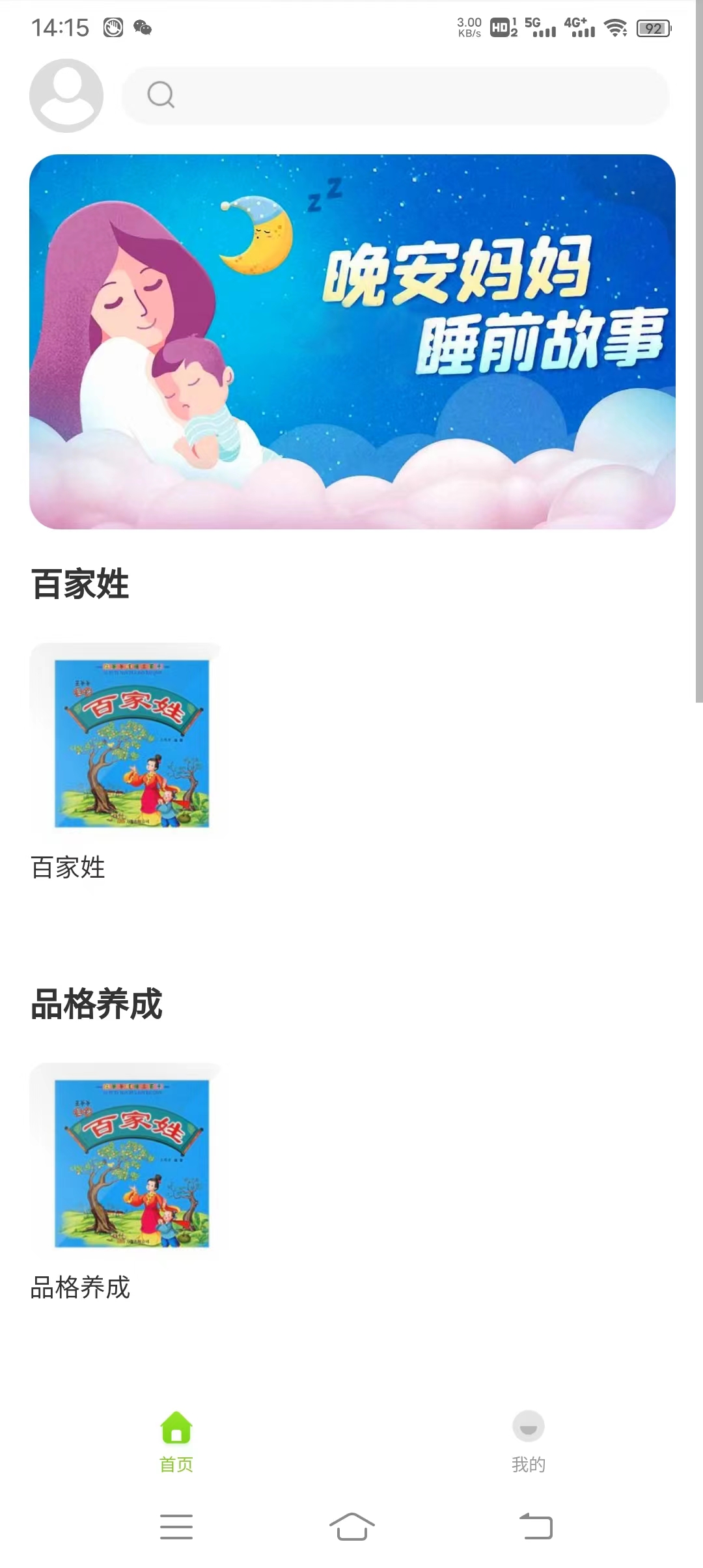This screenshot has height=1568, width=703.
Task: Click the 百家姓 title below the cover
Action: (x=68, y=867)
